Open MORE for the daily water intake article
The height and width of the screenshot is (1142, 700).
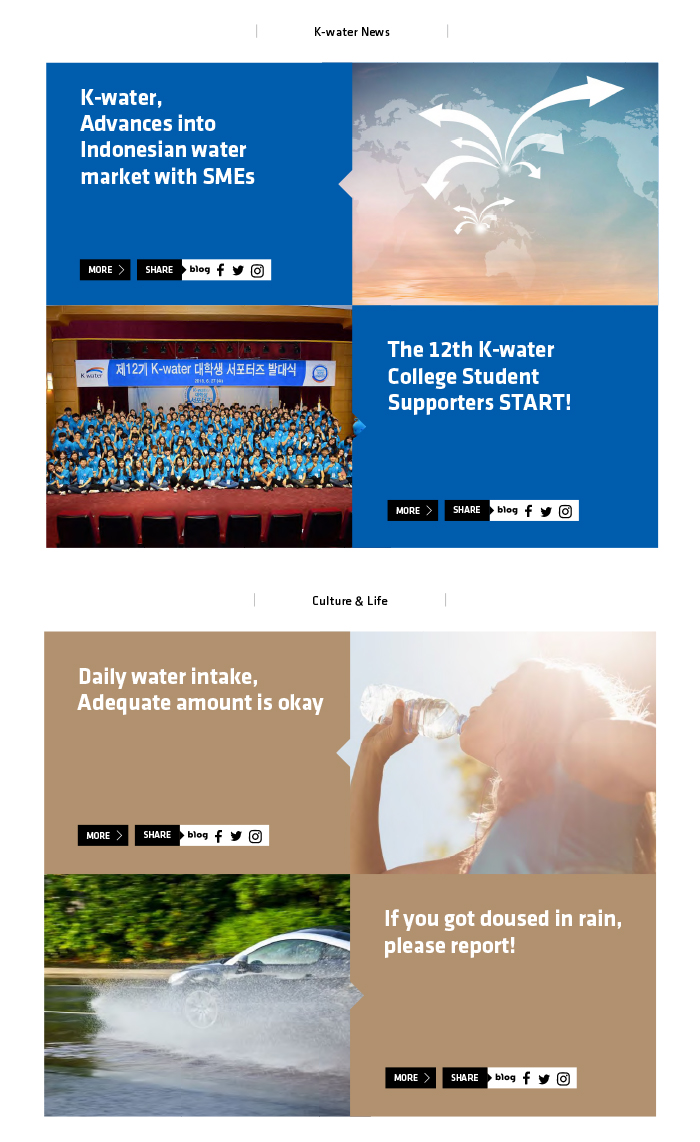103,836
